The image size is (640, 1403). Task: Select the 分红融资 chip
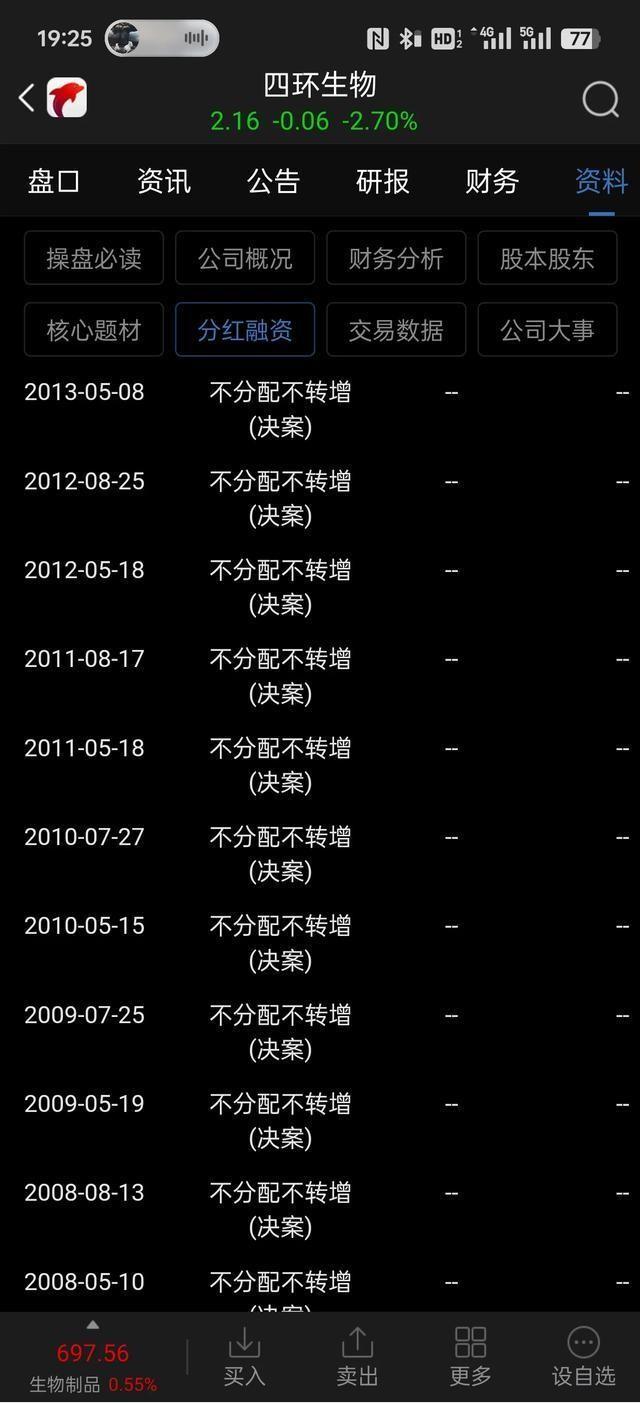click(x=245, y=330)
